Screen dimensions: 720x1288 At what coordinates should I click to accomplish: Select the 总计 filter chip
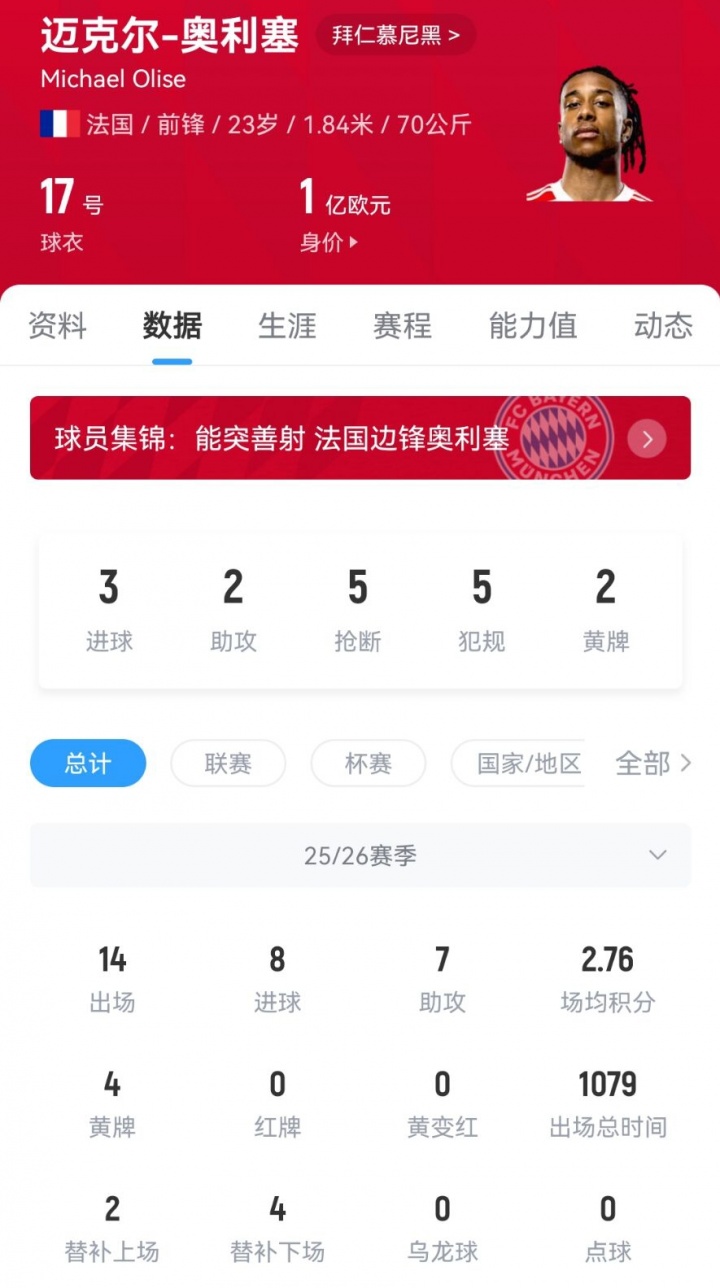(x=88, y=764)
